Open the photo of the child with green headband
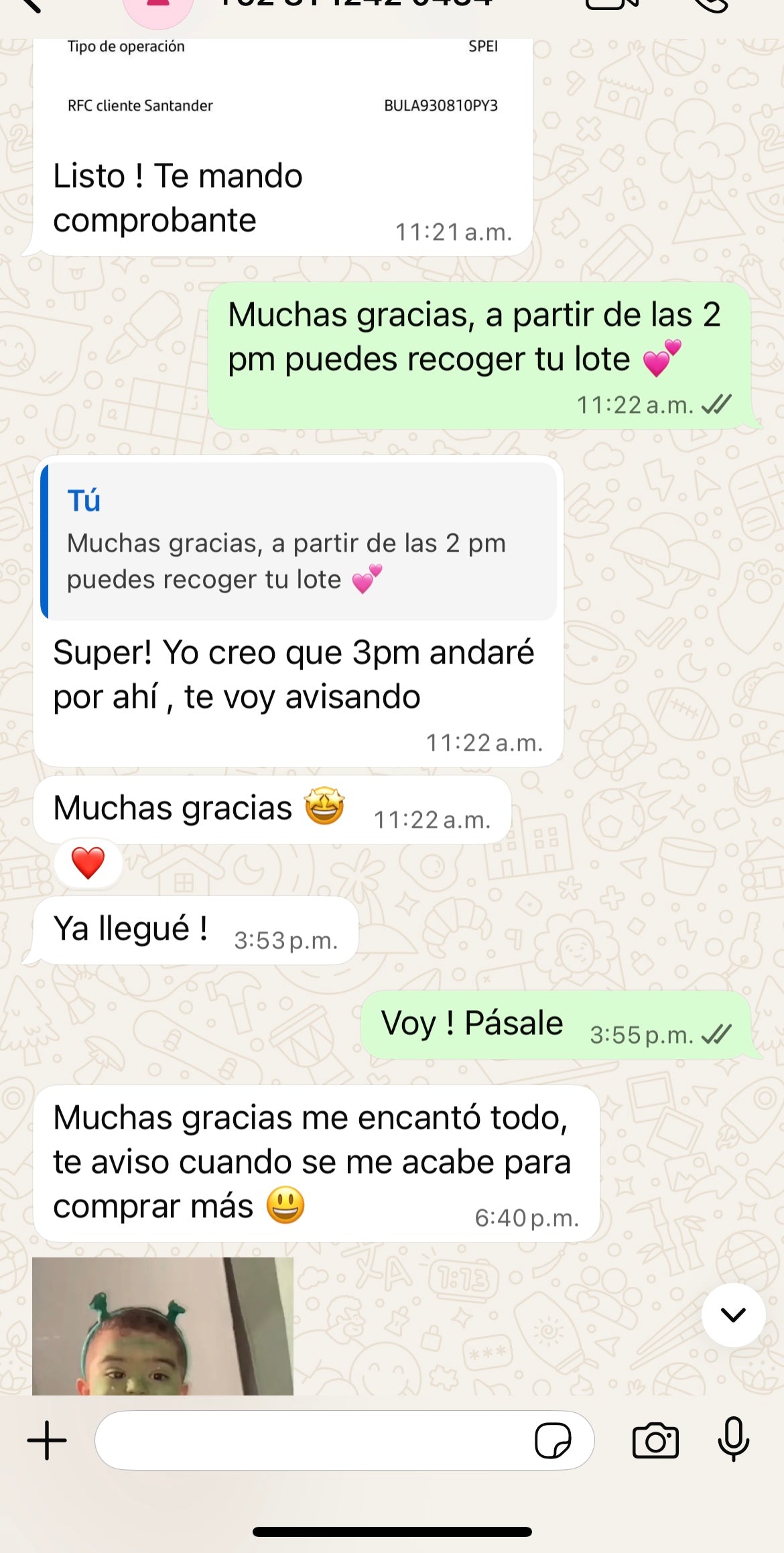Viewport: 784px width, 1553px height. pos(163,1326)
